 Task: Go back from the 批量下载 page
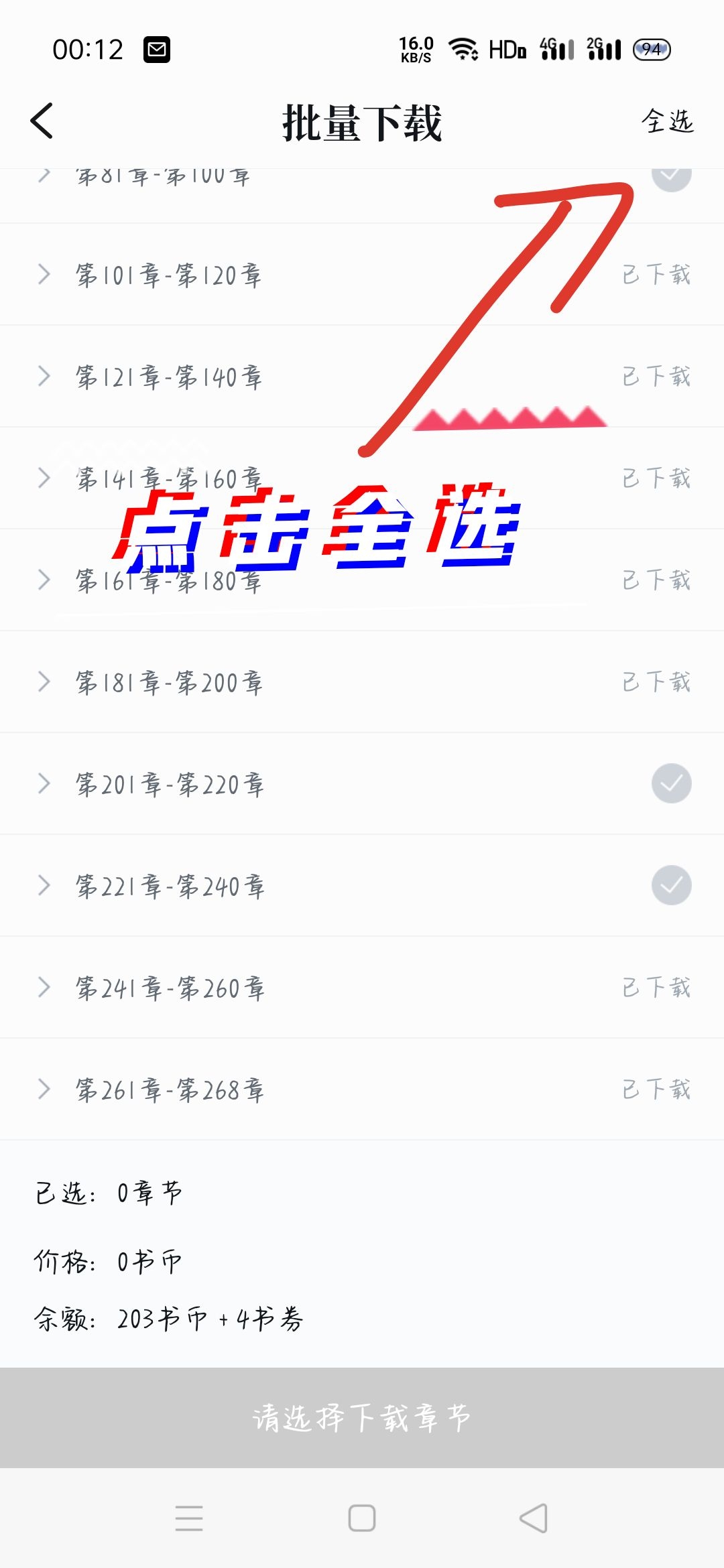coord(42,121)
